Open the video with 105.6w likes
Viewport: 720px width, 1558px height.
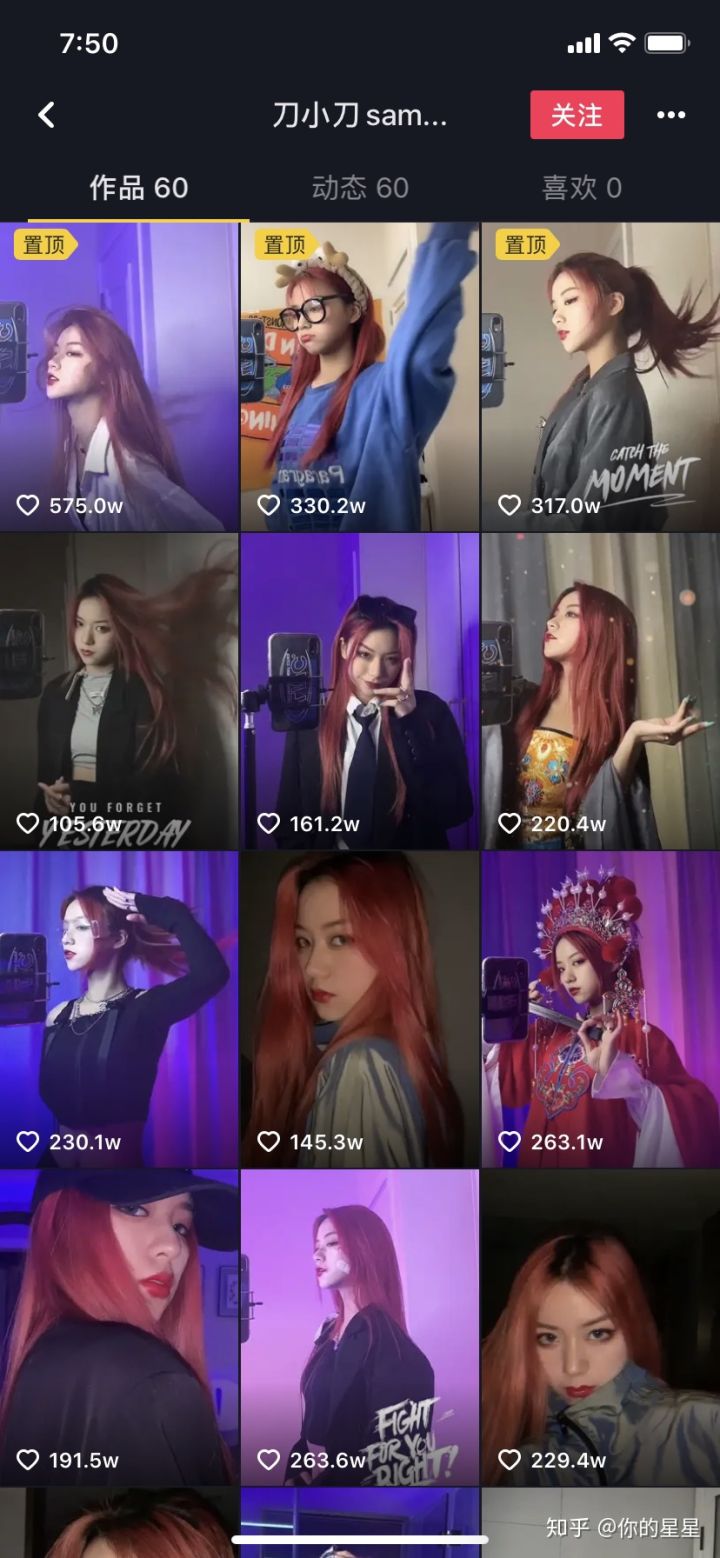[x=119, y=691]
